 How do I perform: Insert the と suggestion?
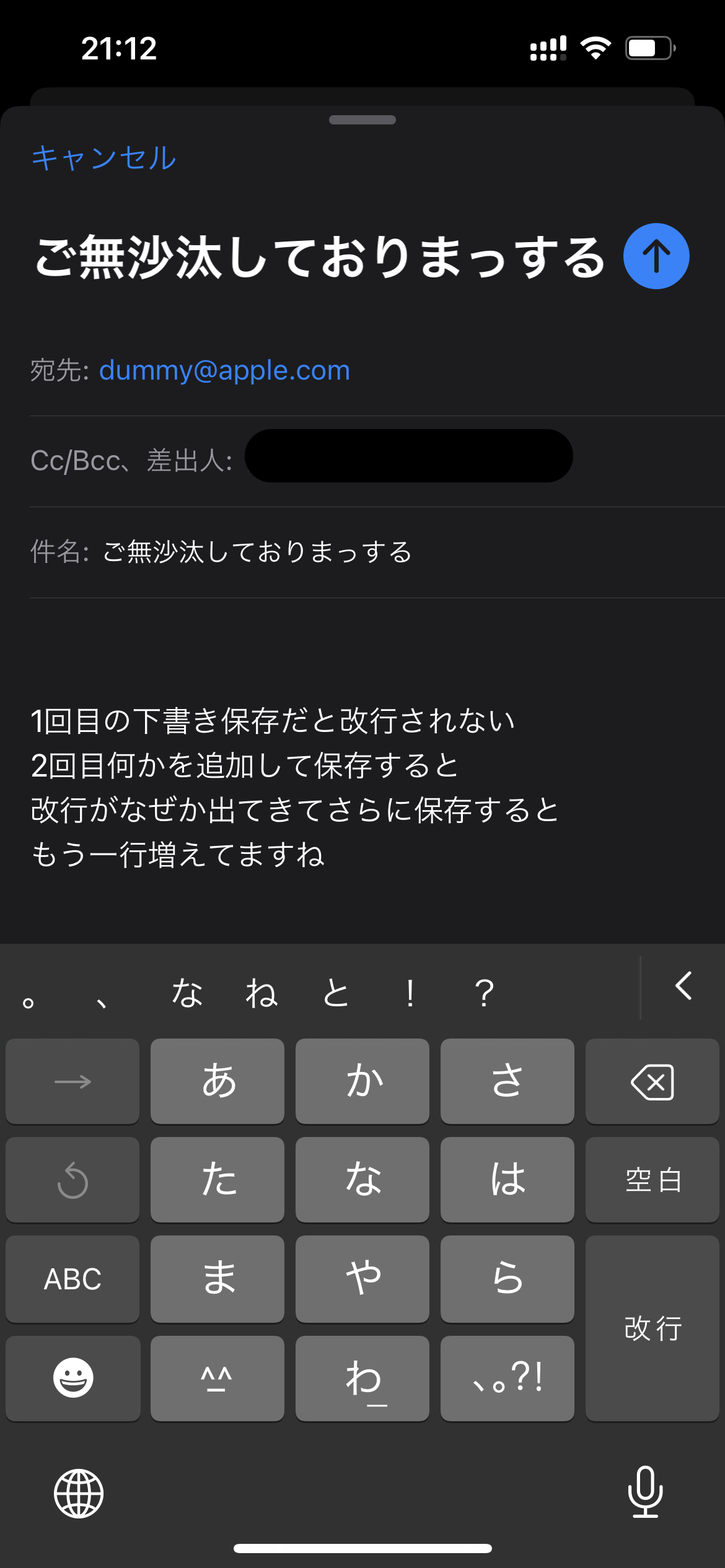(335, 993)
